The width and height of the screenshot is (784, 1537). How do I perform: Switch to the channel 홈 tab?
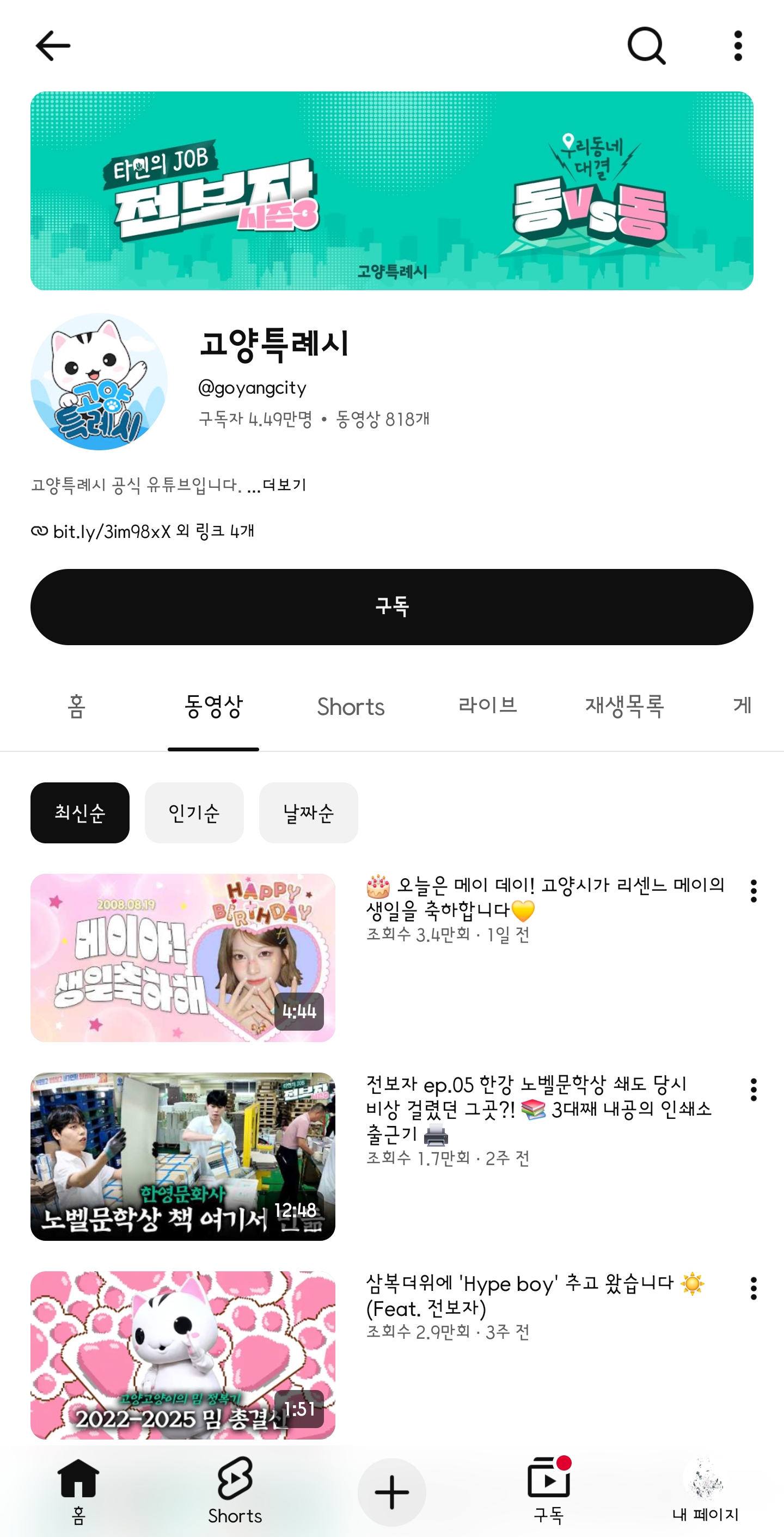(76, 707)
